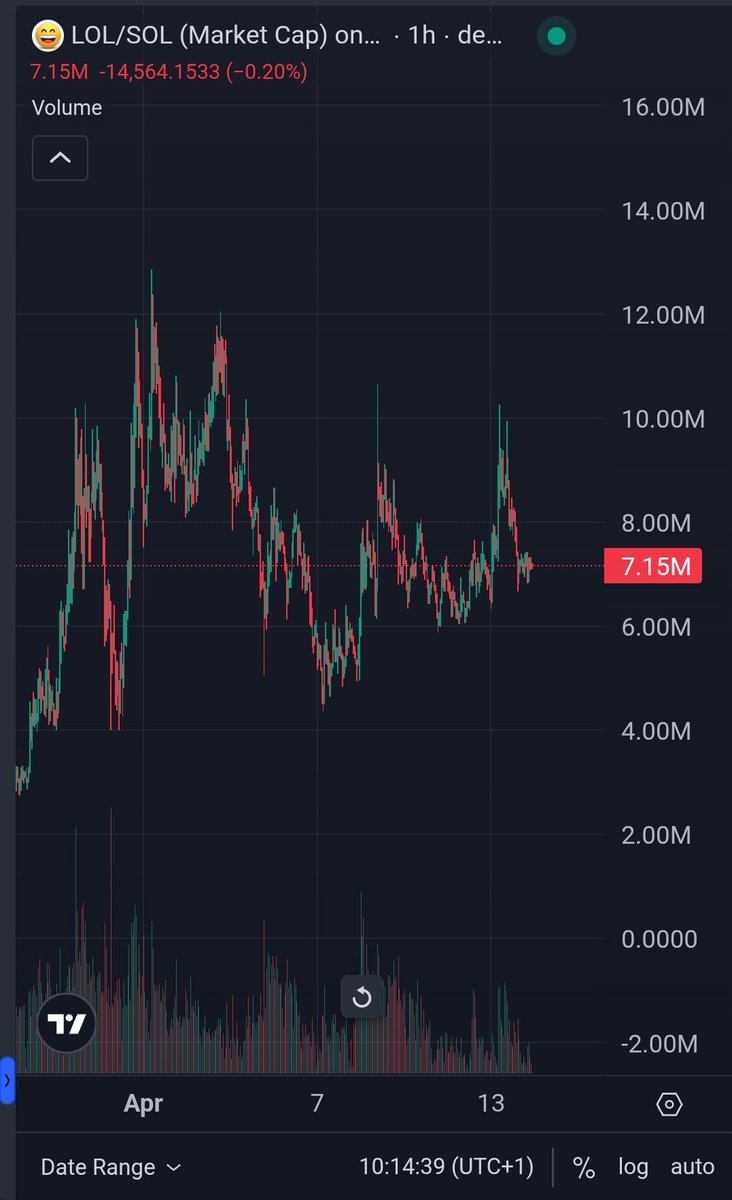Tap the TradingView logo button
Image resolution: width=732 pixels, height=1200 pixels.
point(67,1024)
